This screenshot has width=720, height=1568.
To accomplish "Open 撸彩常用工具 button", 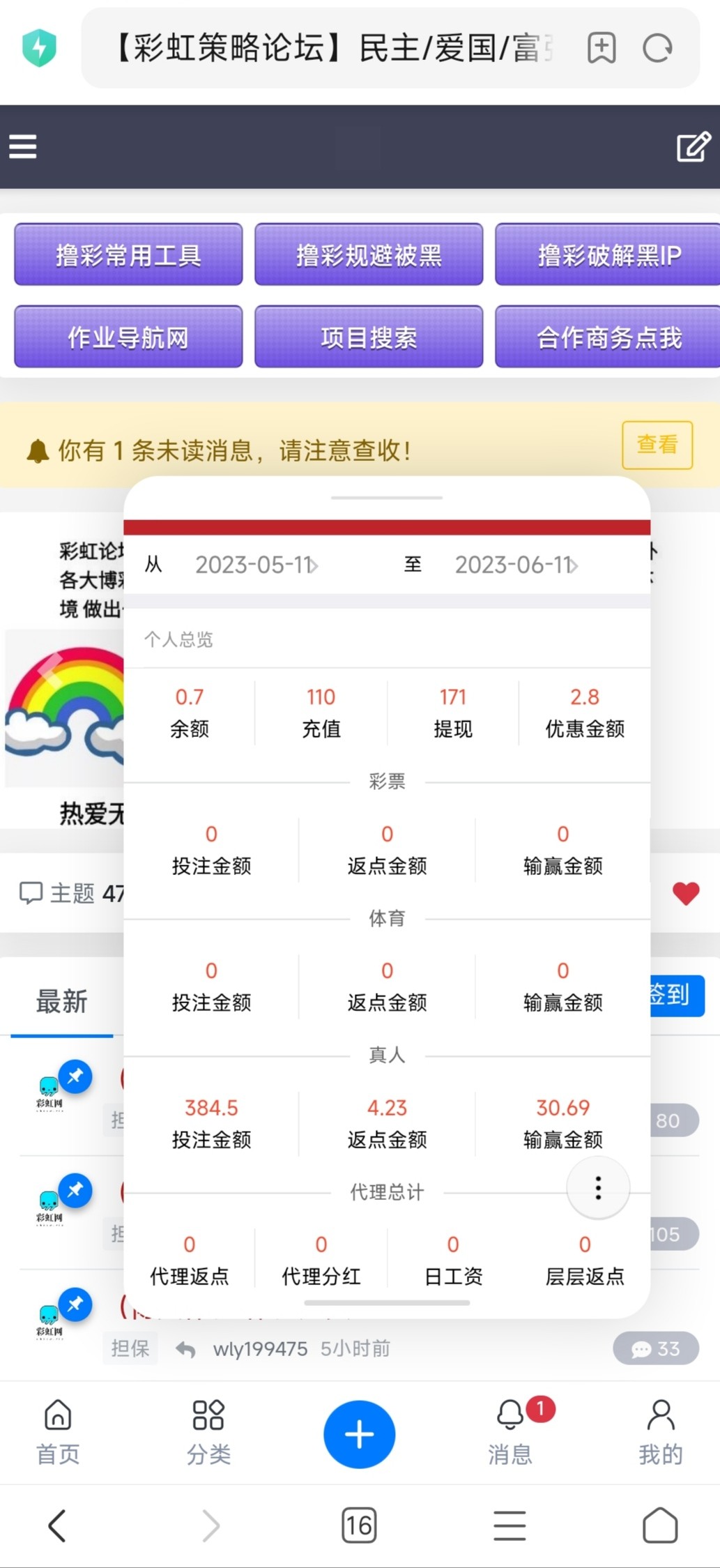I will click(x=128, y=255).
